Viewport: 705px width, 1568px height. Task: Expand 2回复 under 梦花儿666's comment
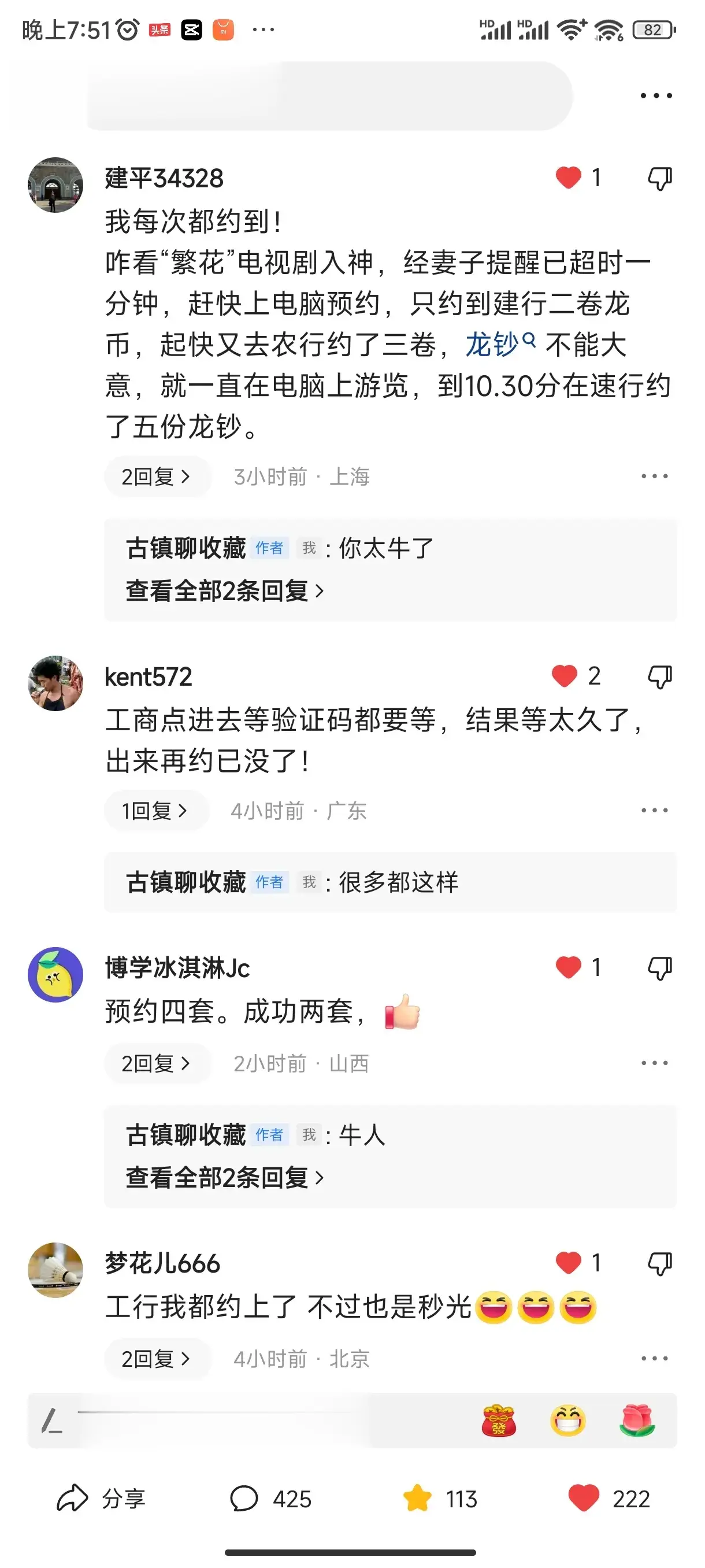click(x=157, y=1359)
